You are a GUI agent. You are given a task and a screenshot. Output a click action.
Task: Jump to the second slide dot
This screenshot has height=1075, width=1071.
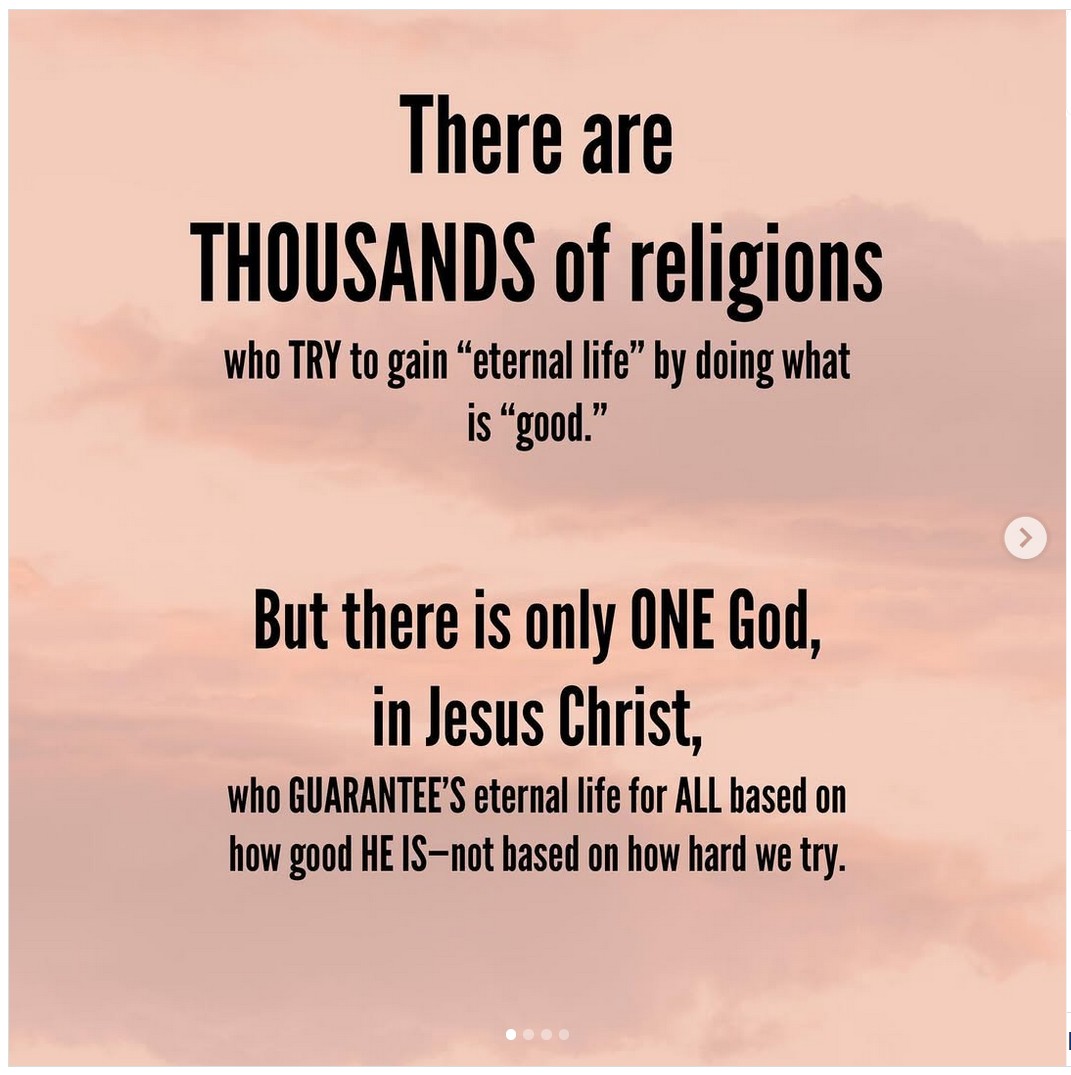click(528, 1034)
